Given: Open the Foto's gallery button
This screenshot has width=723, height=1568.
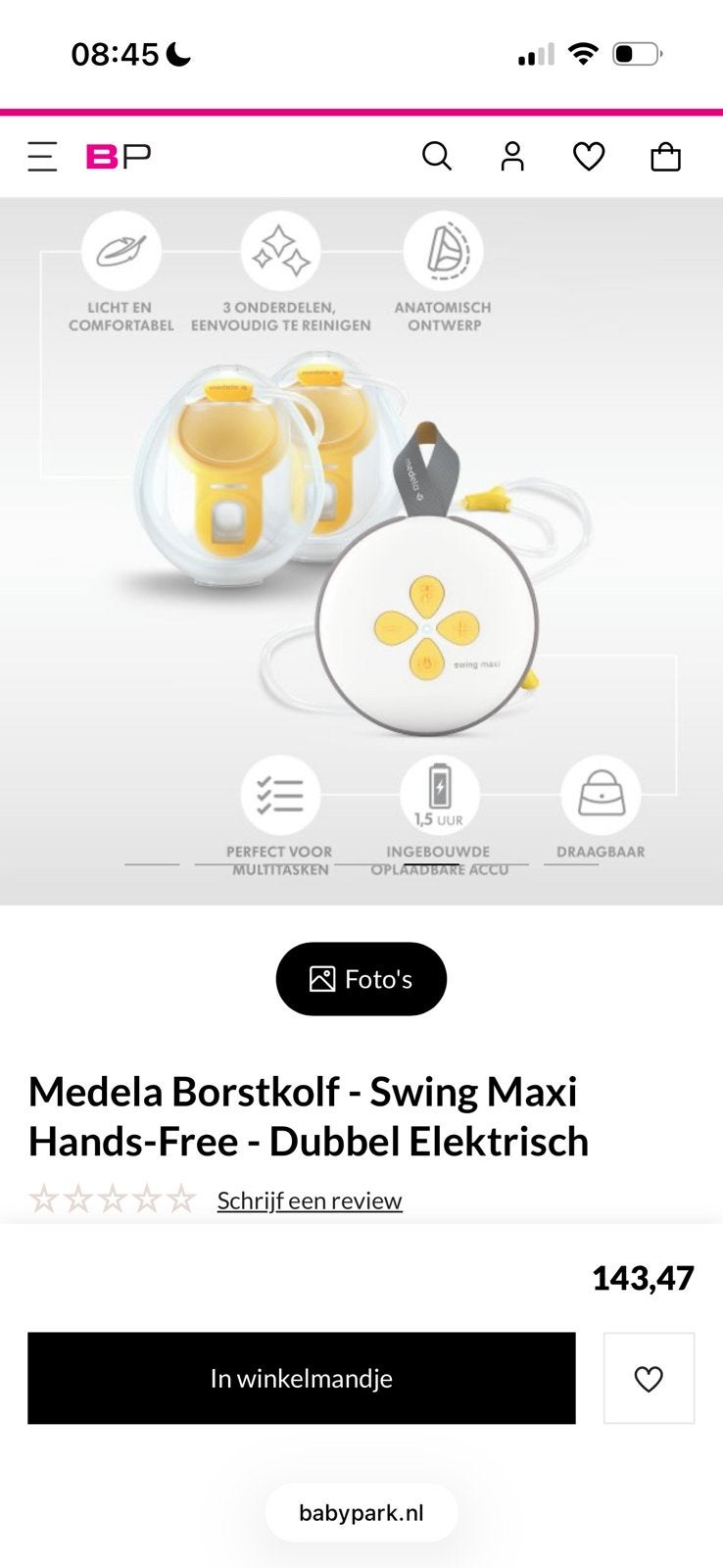Looking at the screenshot, I should coord(361,979).
